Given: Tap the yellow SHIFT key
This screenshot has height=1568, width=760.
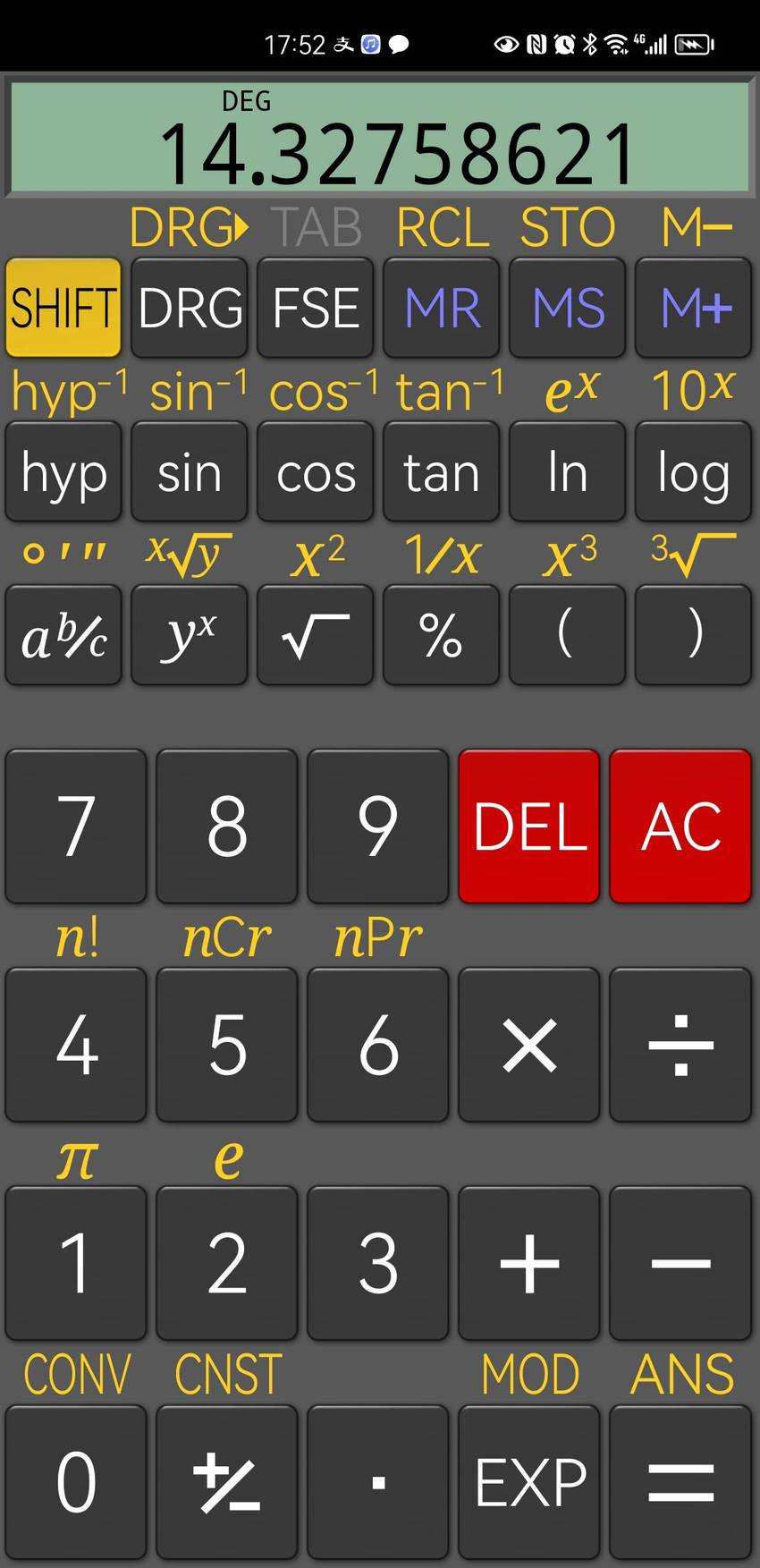Looking at the screenshot, I should [x=63, y=308].
